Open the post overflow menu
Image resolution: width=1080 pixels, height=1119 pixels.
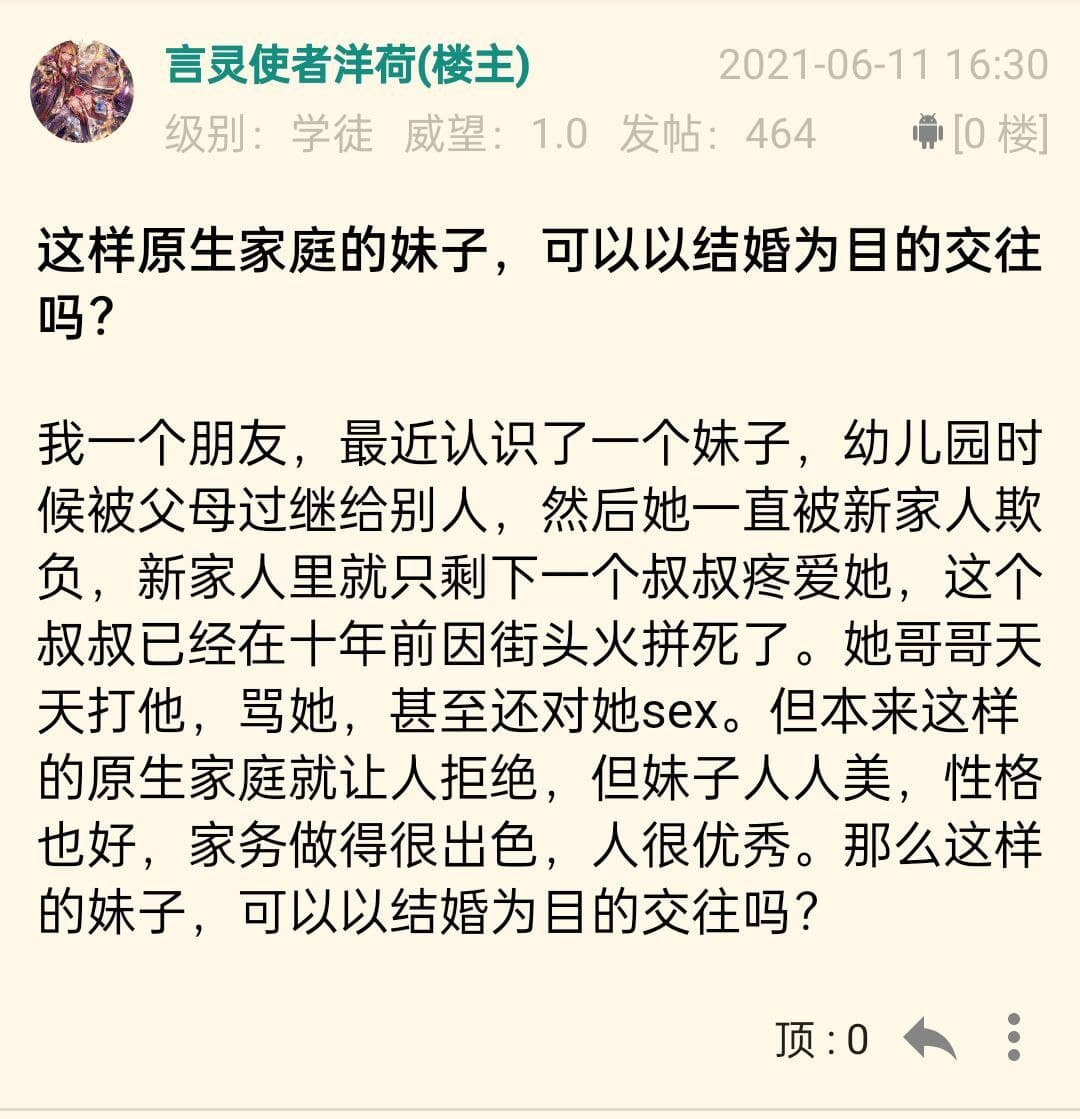[x=1013, y=1037]
